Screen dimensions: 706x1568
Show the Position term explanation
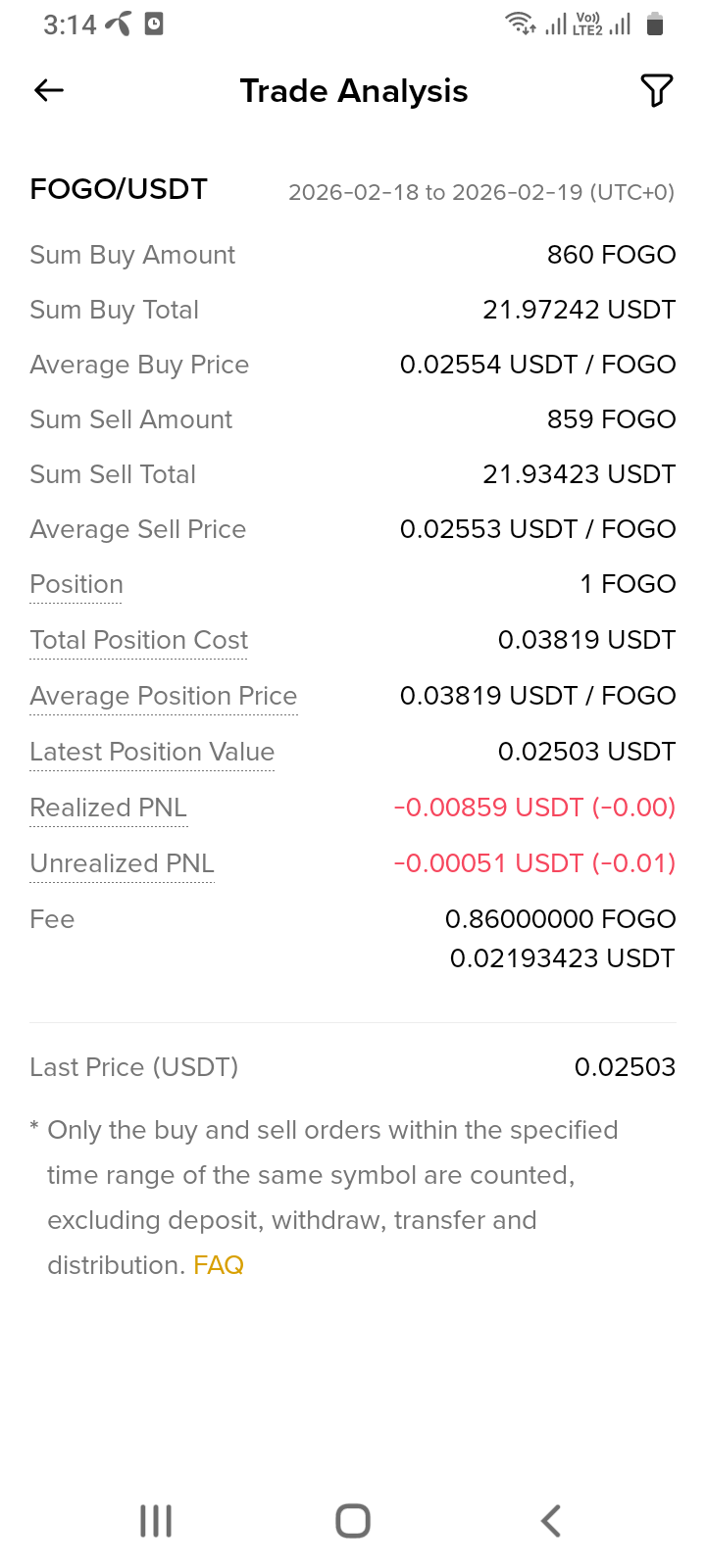pyautogui.click(x=76, y=584)
